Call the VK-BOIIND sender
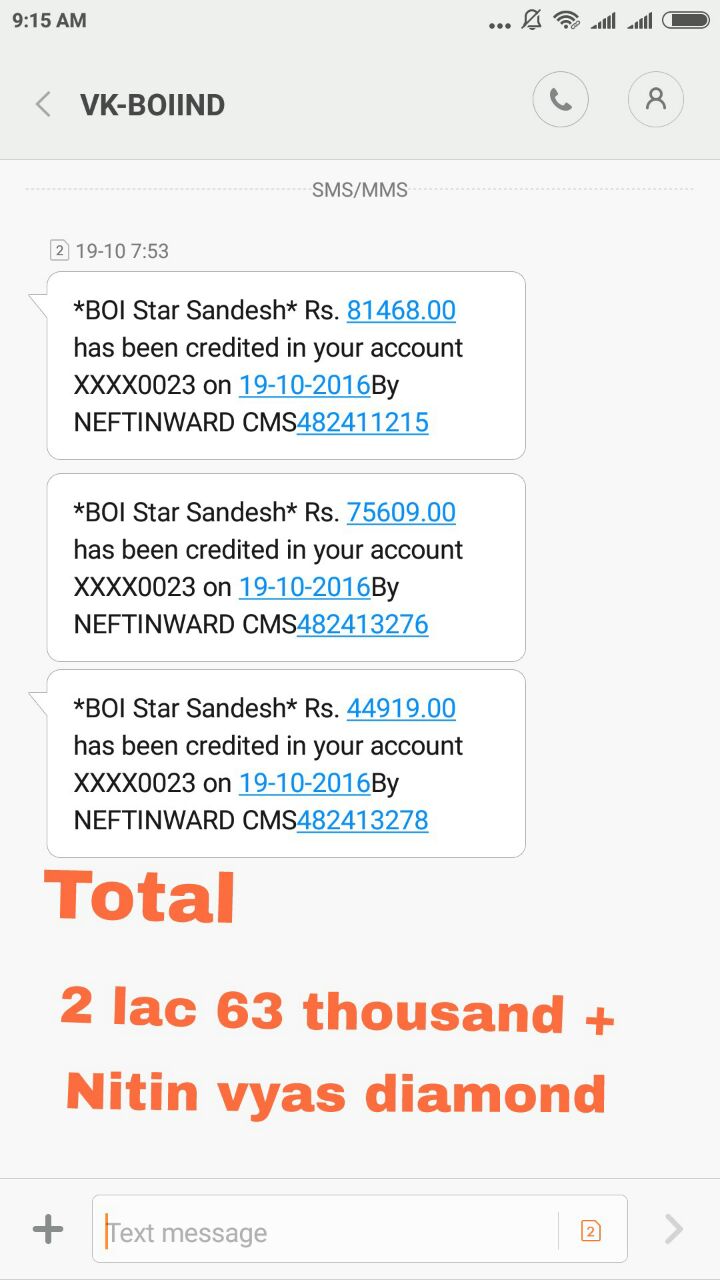The image size is (720, 1280). pos(561,100)
